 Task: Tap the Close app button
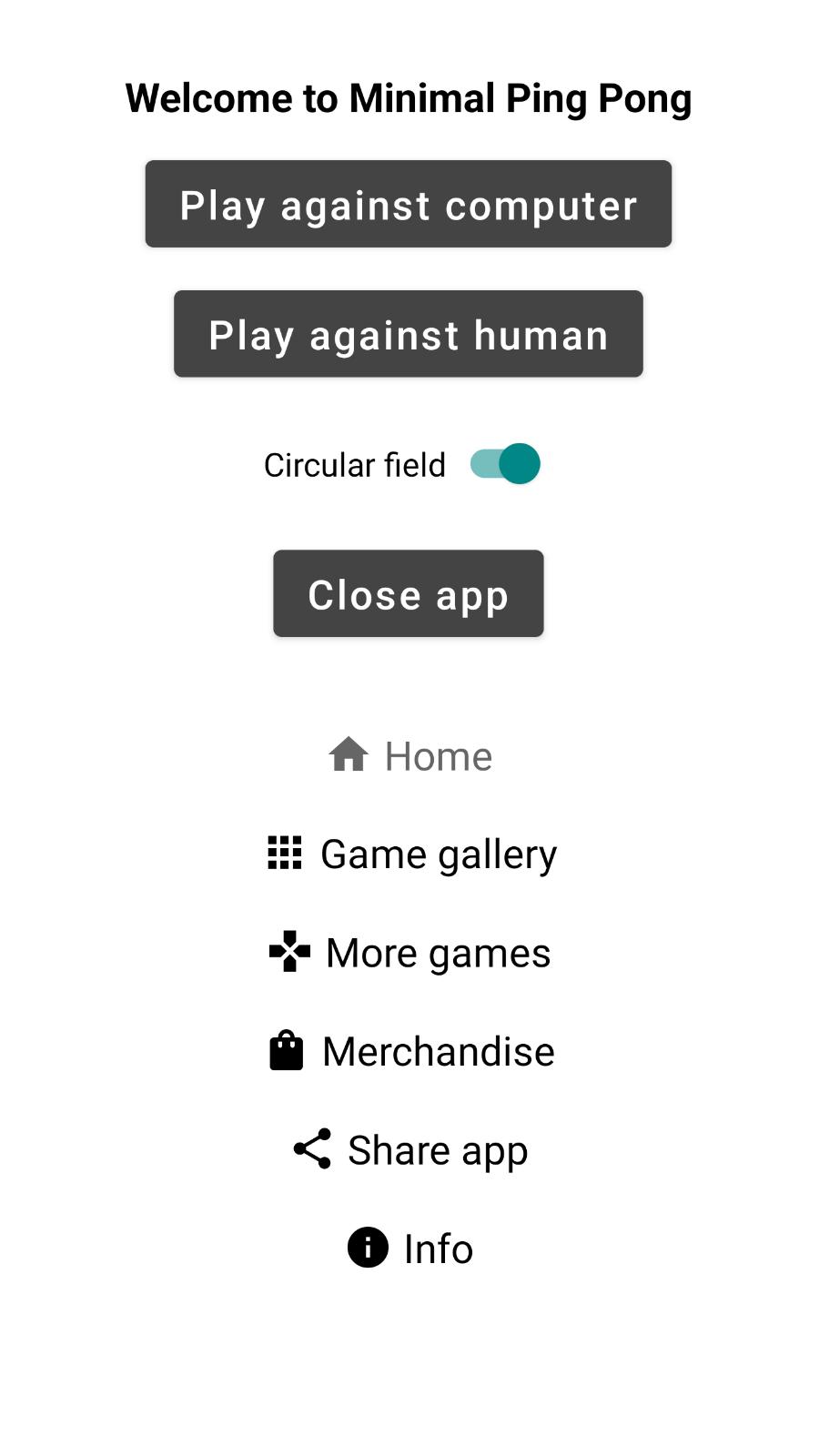tap(409, 593)
